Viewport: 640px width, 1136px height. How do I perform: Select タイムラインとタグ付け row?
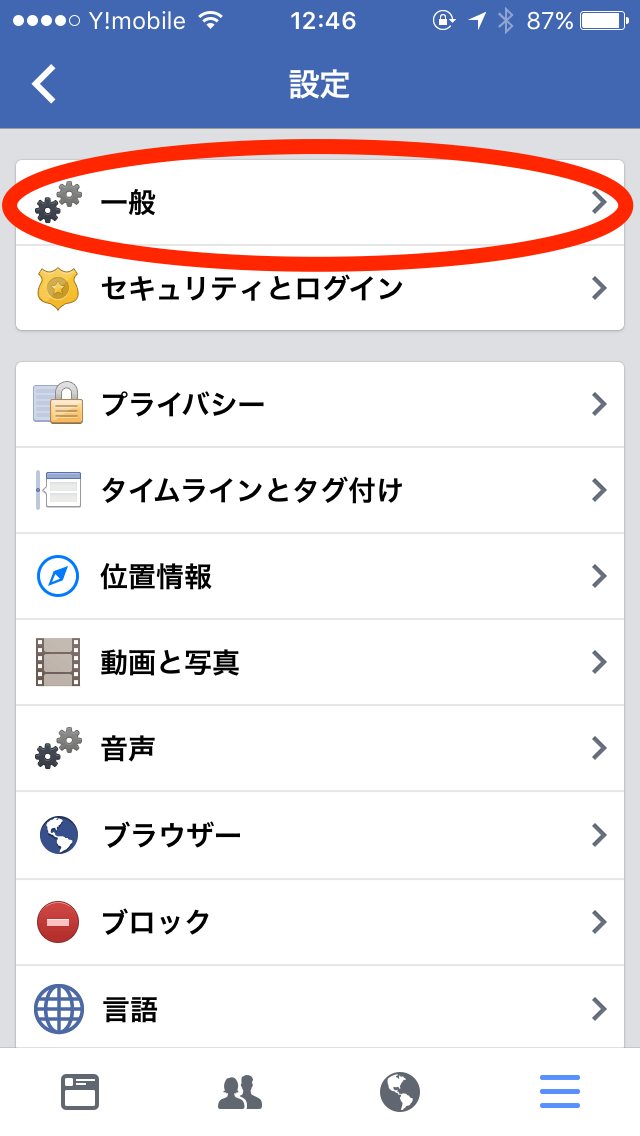[x=320, y=490]
